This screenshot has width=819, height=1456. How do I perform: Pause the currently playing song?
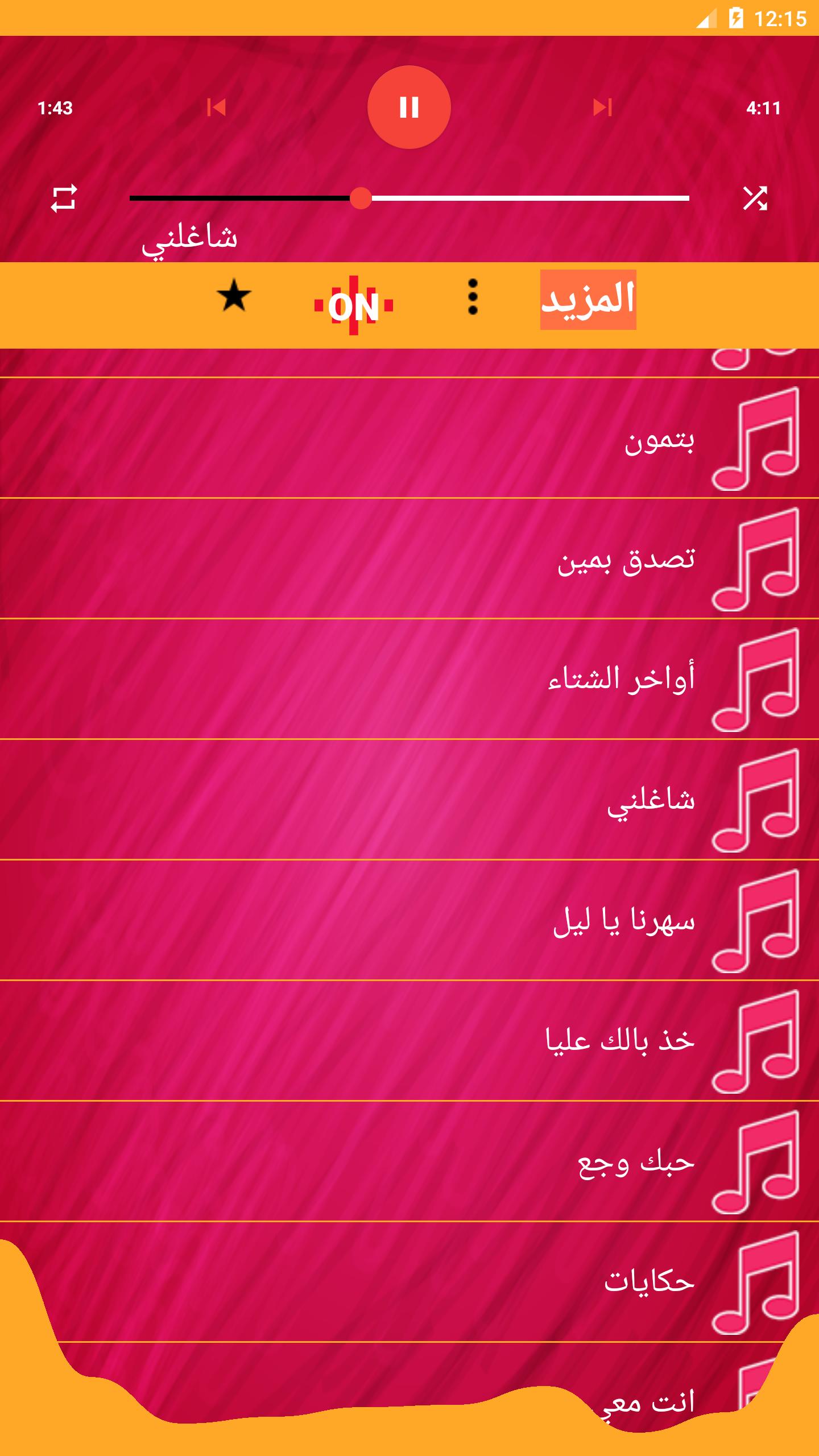tap(409, 107)
